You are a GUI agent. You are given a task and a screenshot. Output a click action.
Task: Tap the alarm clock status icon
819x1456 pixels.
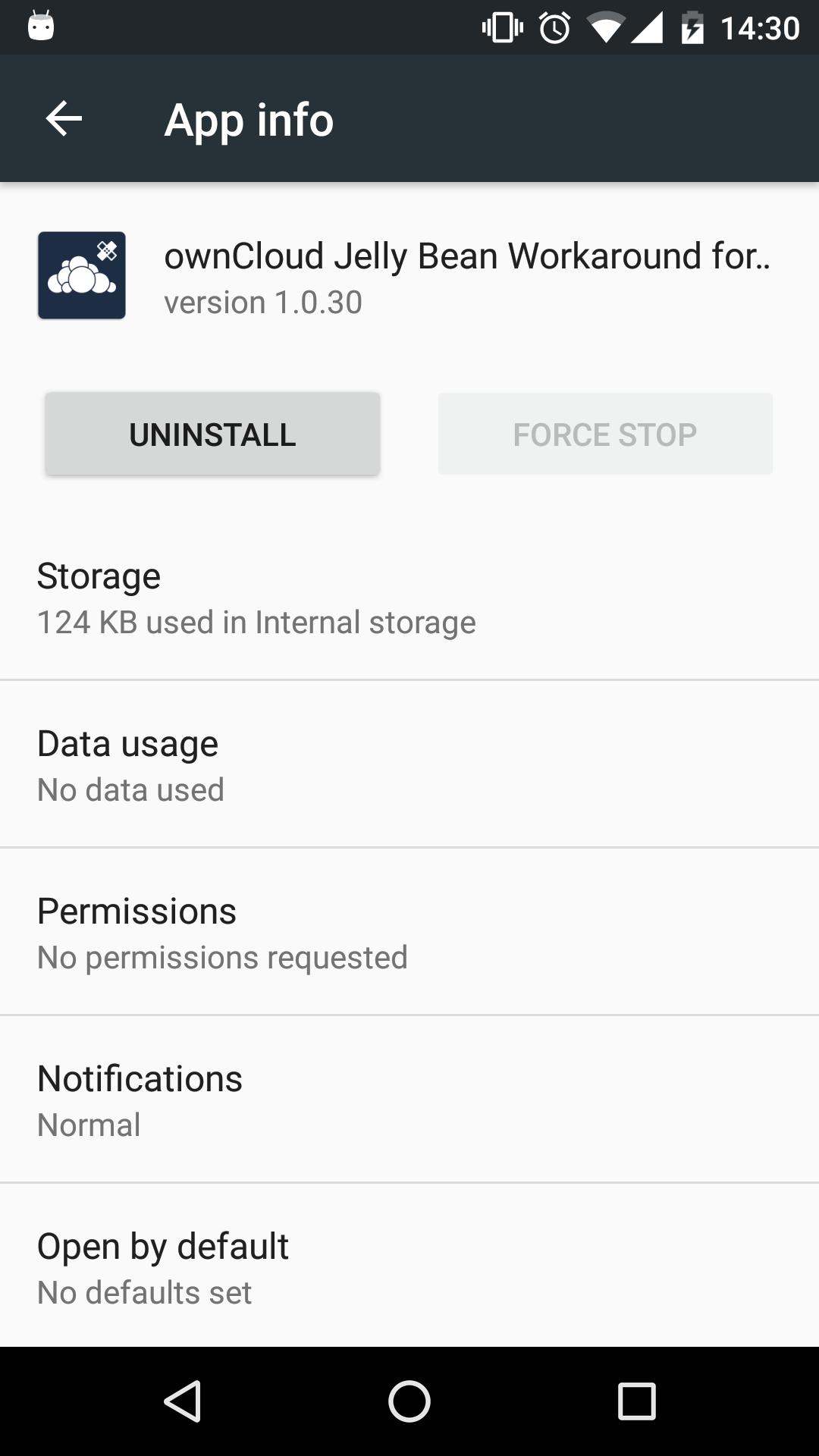(x=553, y=27)
